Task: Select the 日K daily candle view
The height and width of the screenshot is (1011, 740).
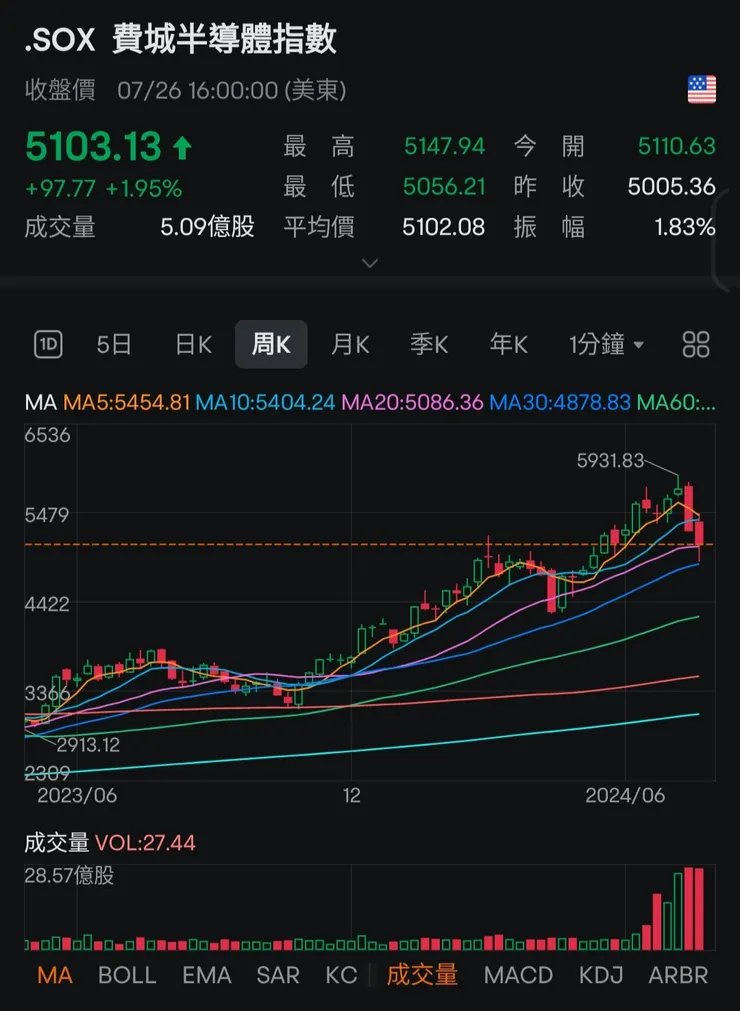Action: tap(191, 344)
